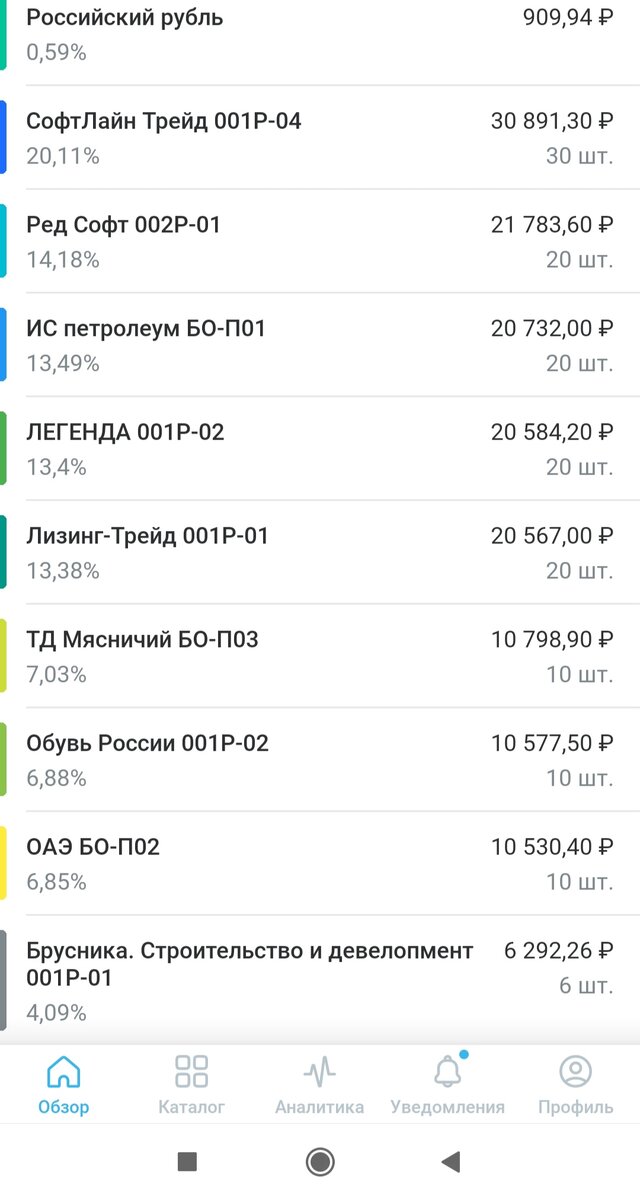
Task: View the Ред Софт 002Р-01 holding
Action: coord(320,241)
